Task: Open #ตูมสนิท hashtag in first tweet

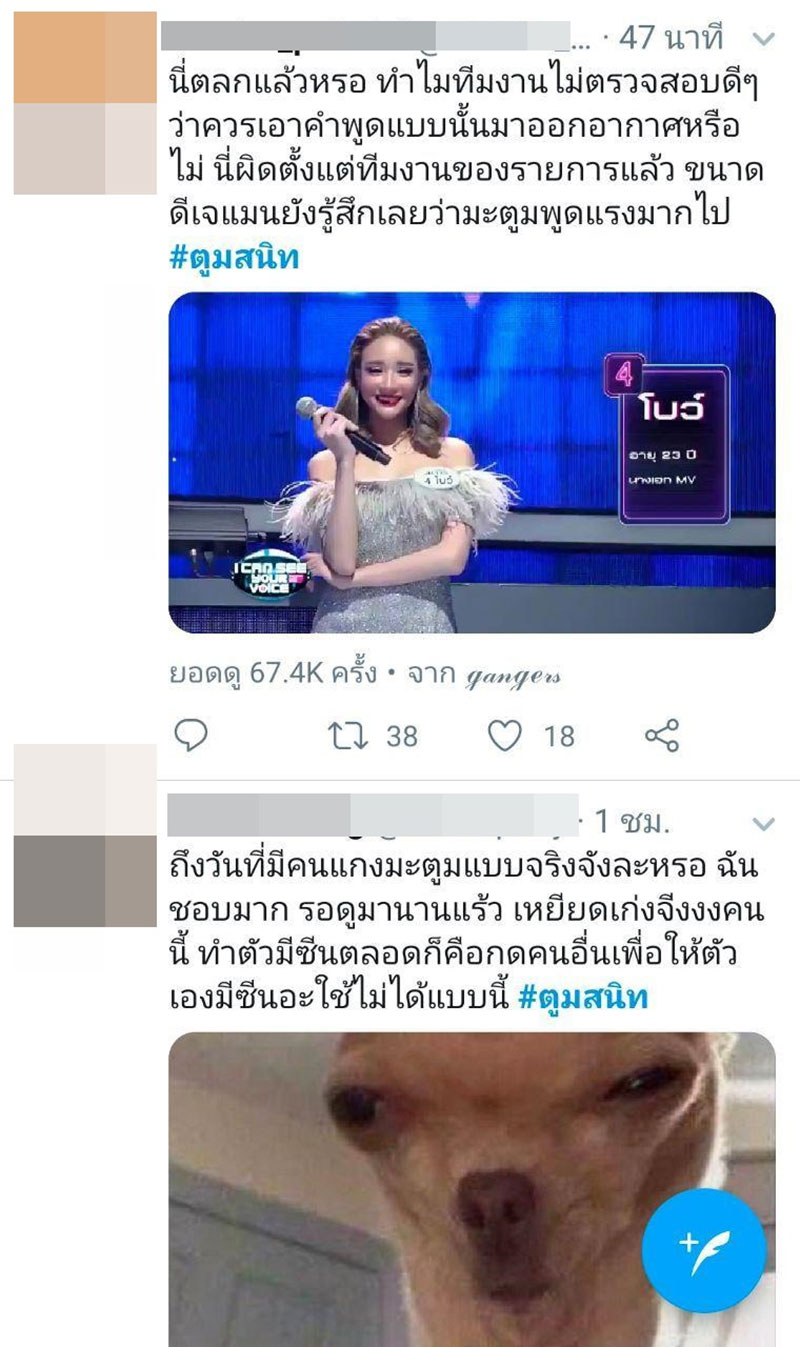Action: (234, 256)
